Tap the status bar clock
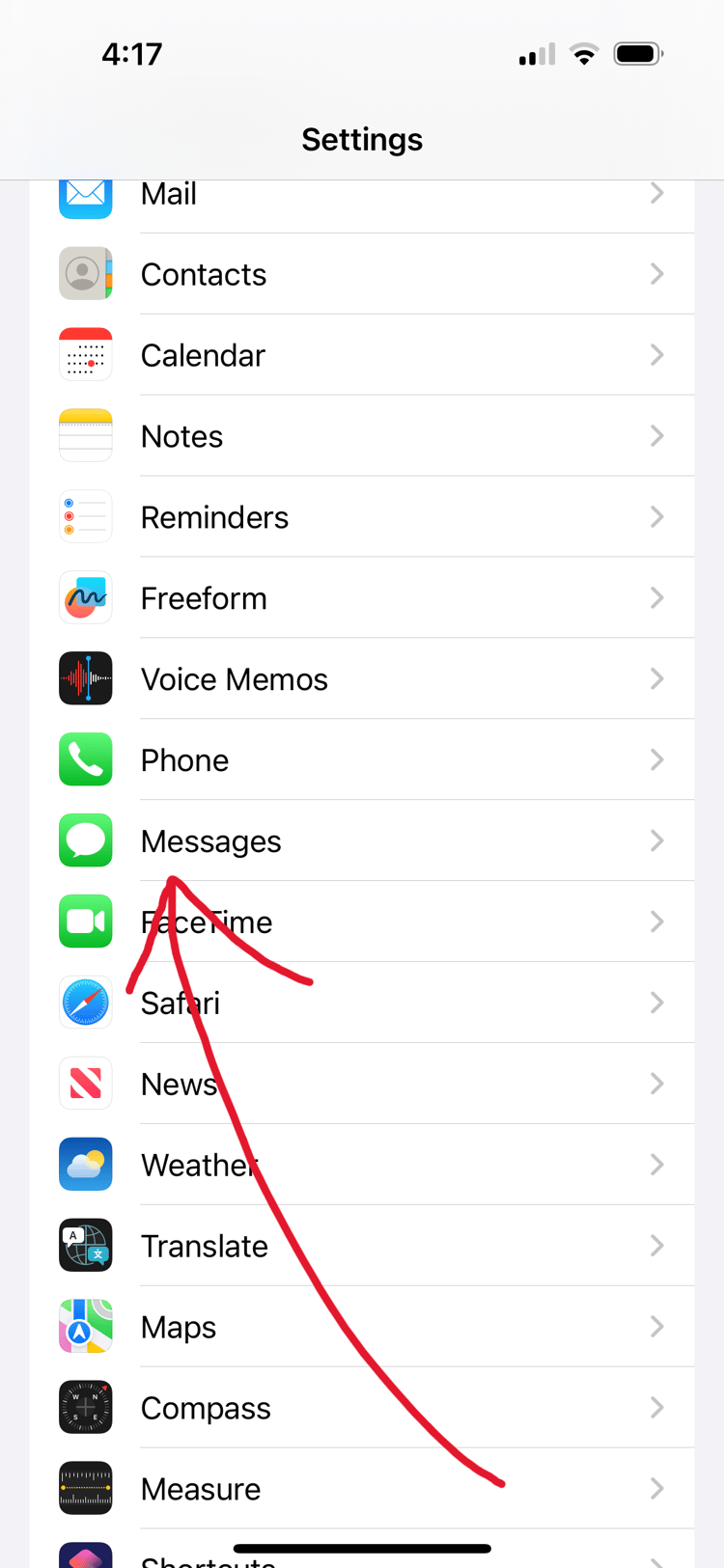The image size is (724, 1568). click(131, 54)
